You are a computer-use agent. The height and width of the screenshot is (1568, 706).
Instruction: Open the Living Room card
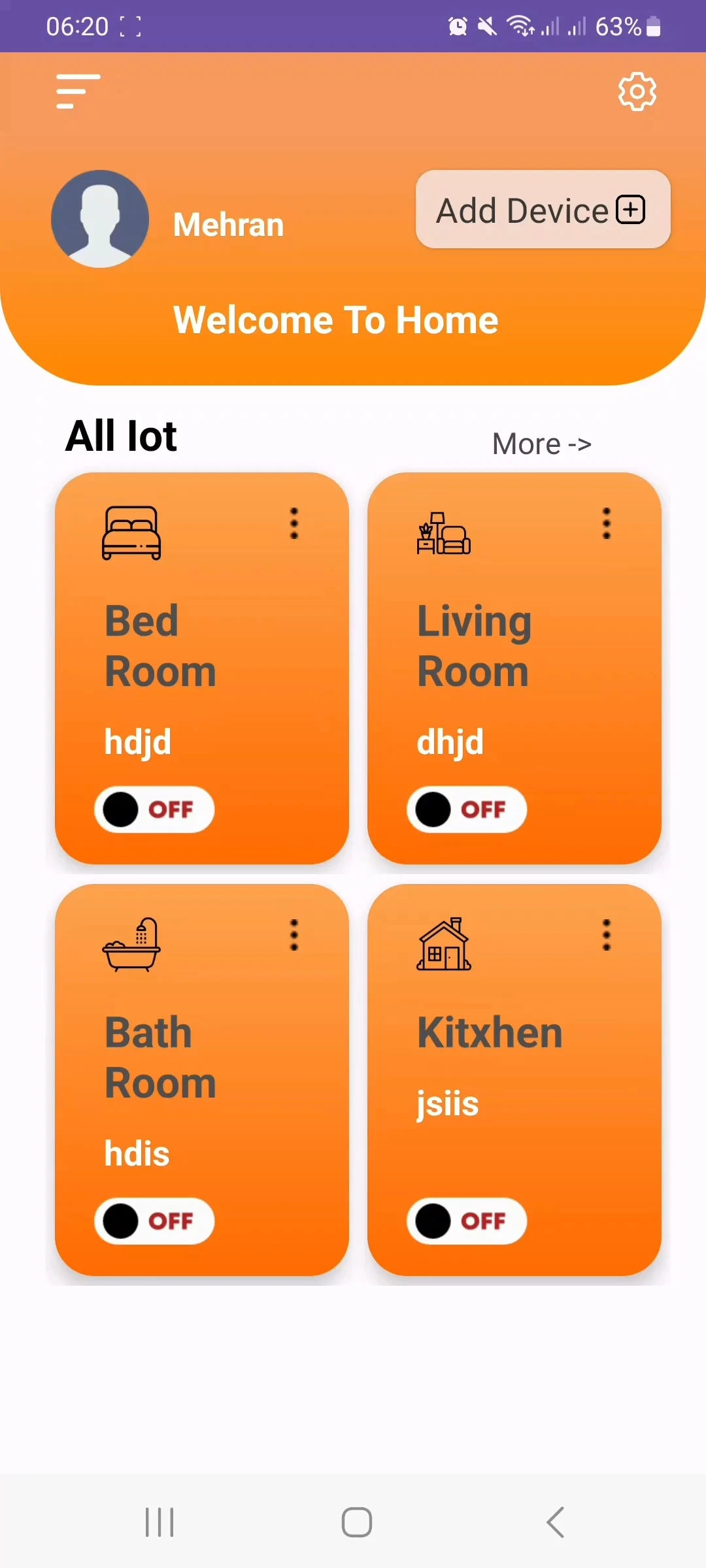pos(514,653)
